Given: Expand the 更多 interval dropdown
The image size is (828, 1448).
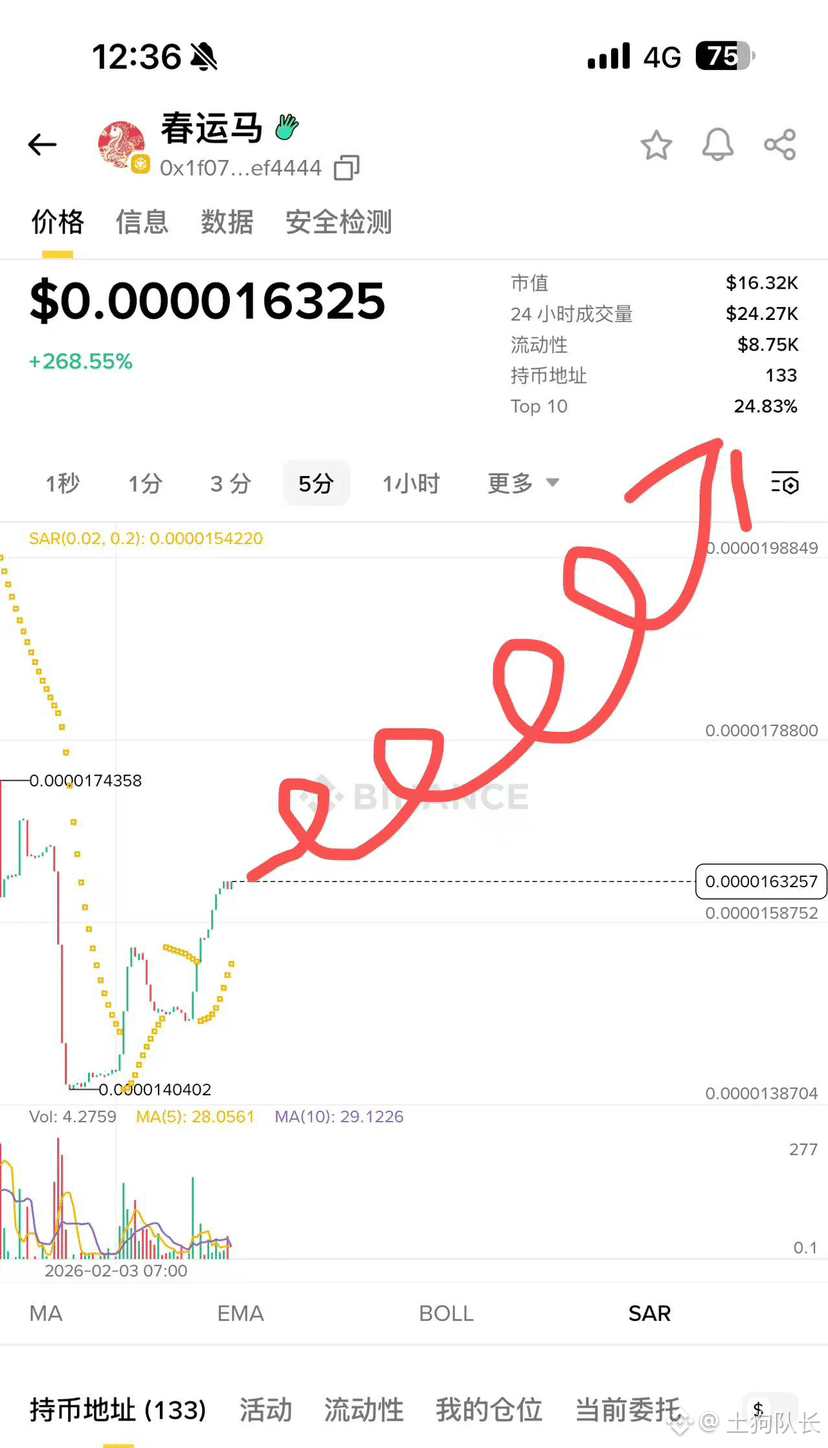Looking at the screenshot, I should 523,484.
